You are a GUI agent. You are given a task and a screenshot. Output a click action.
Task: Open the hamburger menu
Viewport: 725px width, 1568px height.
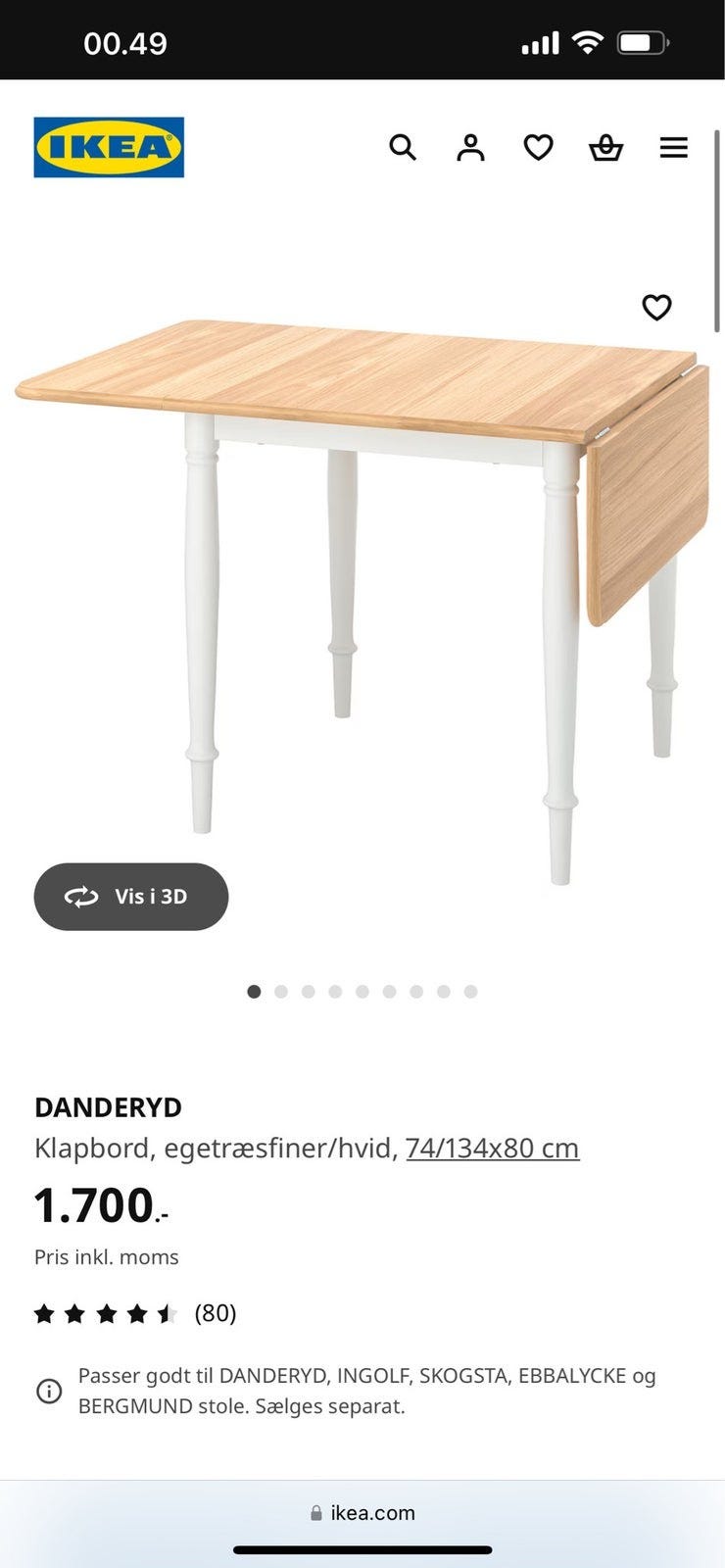673,148
